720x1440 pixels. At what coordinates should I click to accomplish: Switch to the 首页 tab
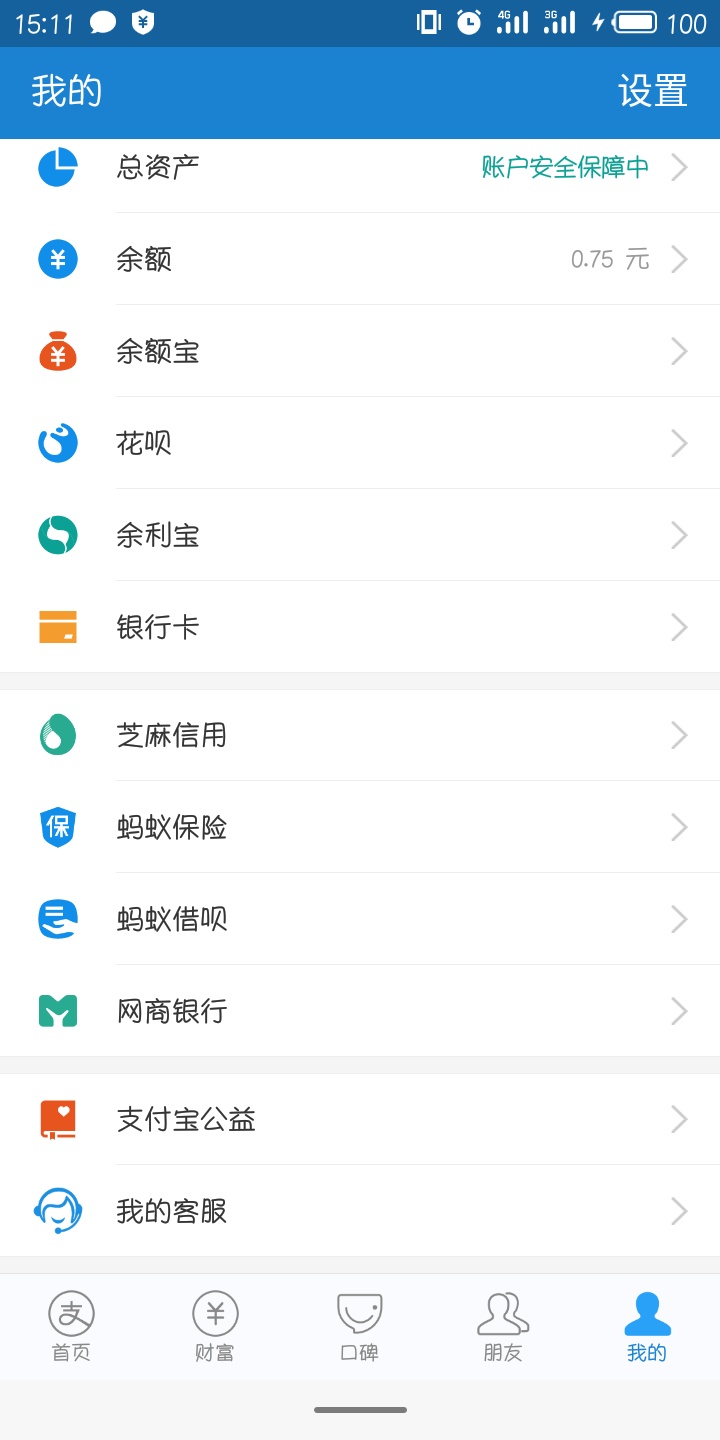click(x=72, y=1327)
